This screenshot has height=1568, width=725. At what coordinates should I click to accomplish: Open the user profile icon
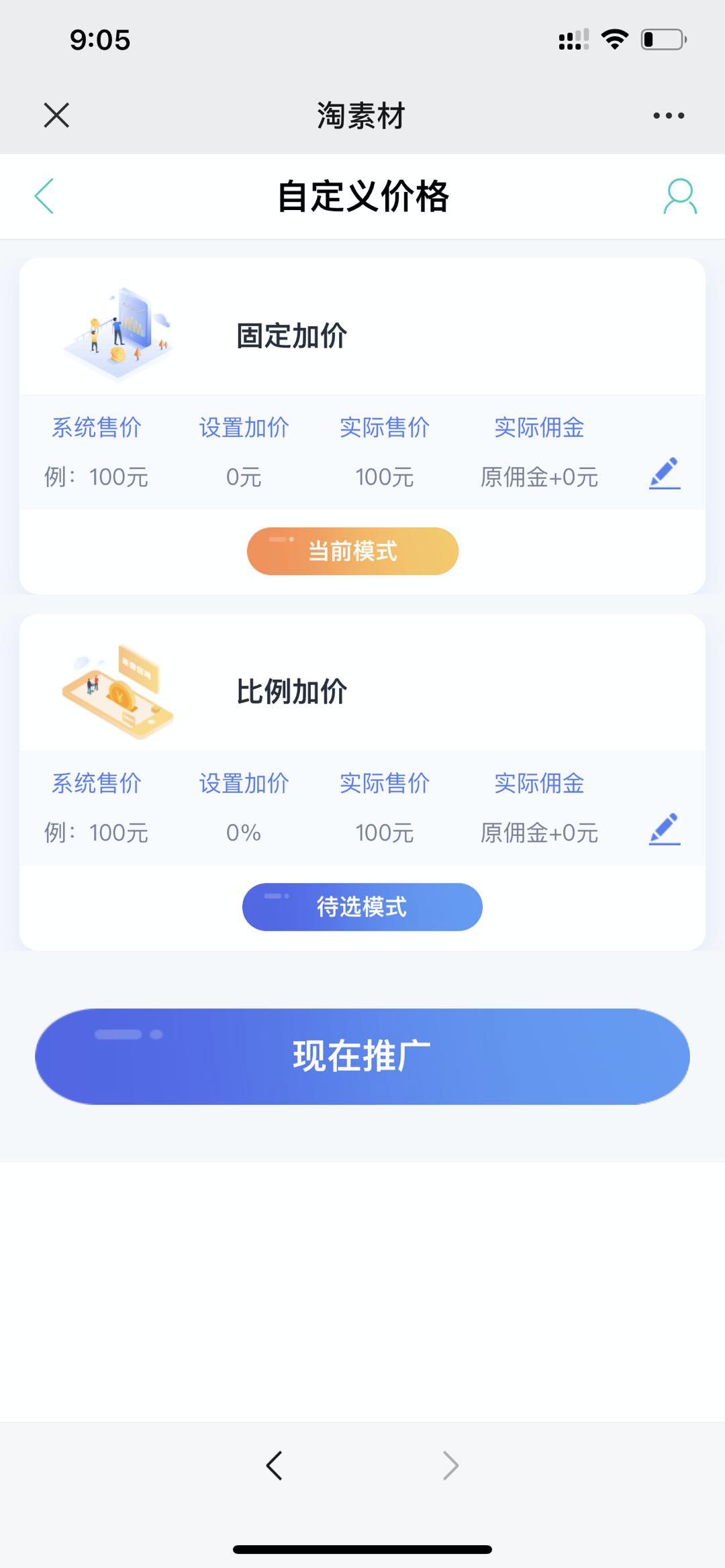(680, 197)
